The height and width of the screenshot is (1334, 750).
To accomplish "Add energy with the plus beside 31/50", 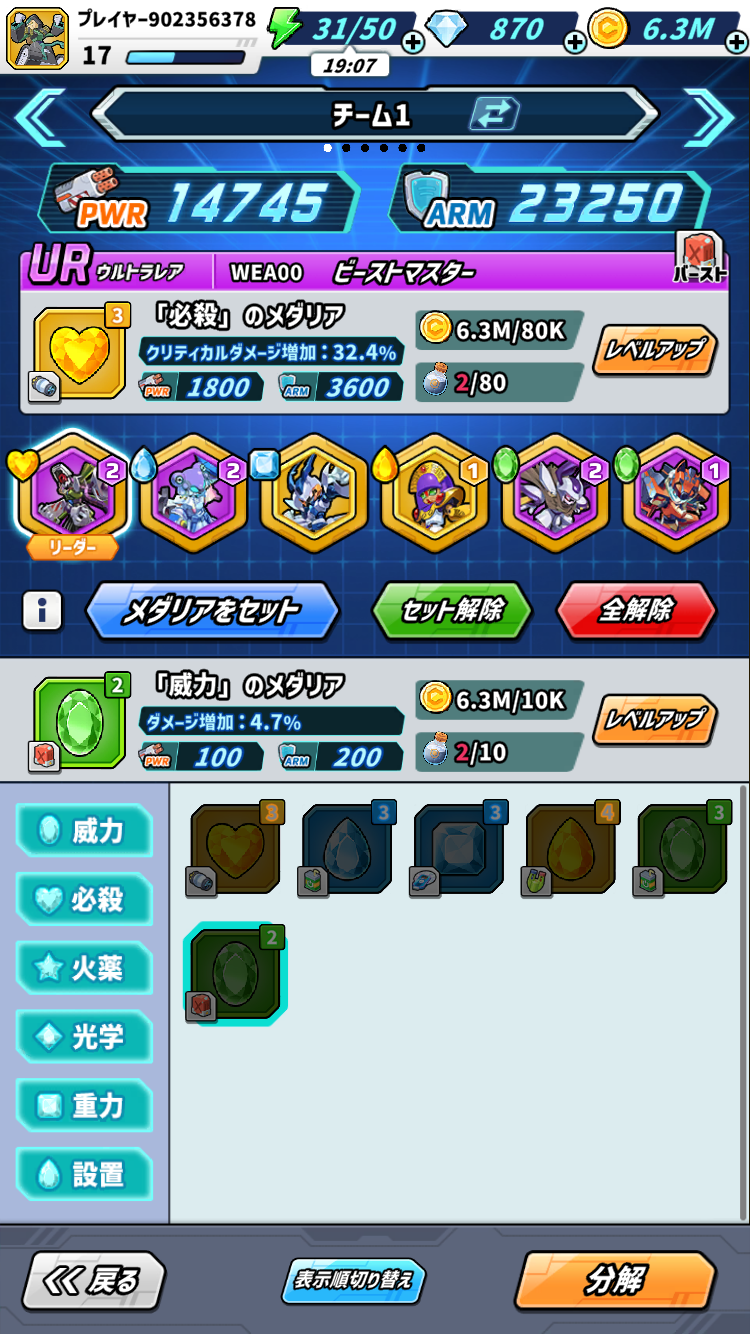I will 411,42.
